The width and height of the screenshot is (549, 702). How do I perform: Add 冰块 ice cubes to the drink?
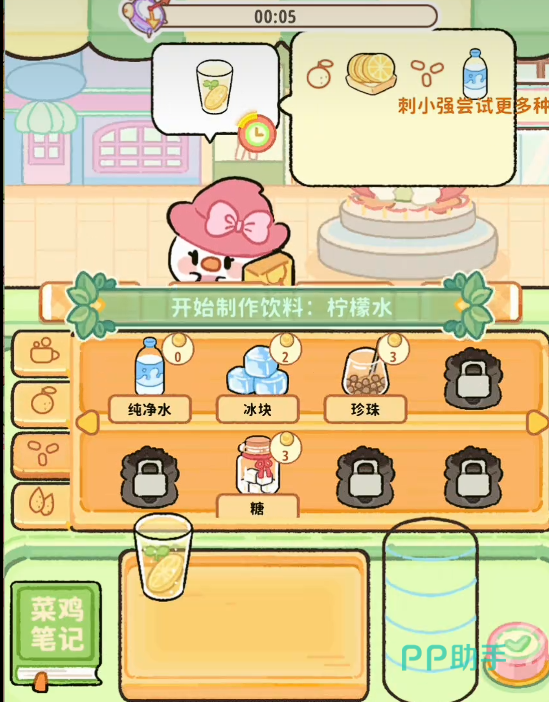click(257, 380)
